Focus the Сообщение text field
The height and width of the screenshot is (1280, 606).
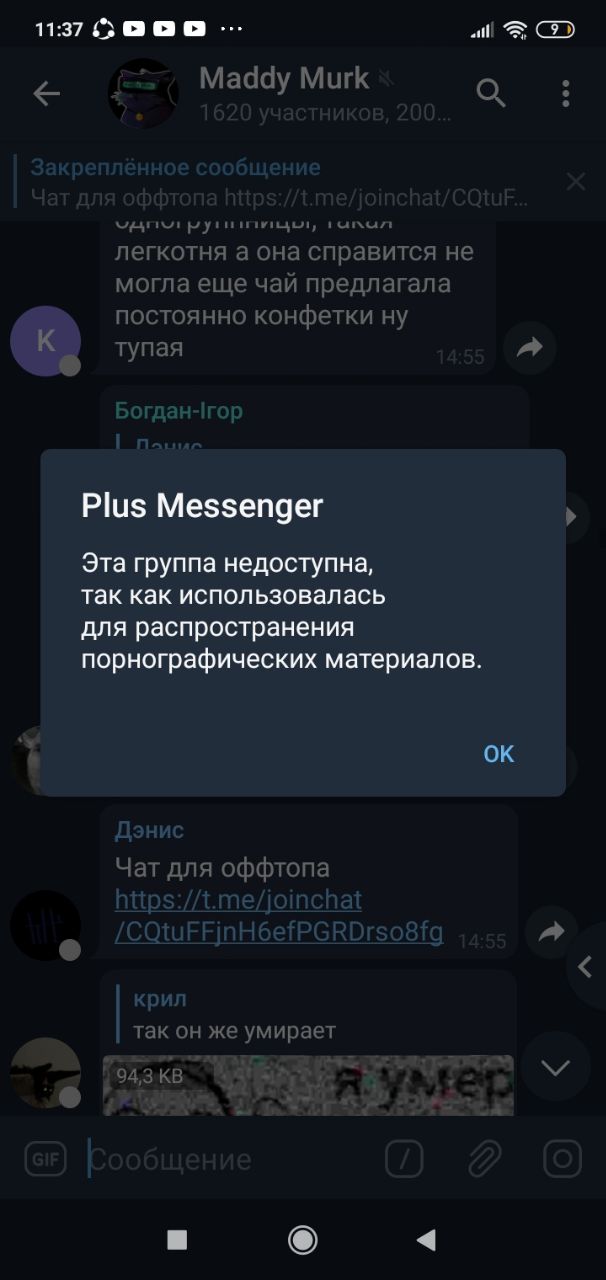coord(230,1159)
